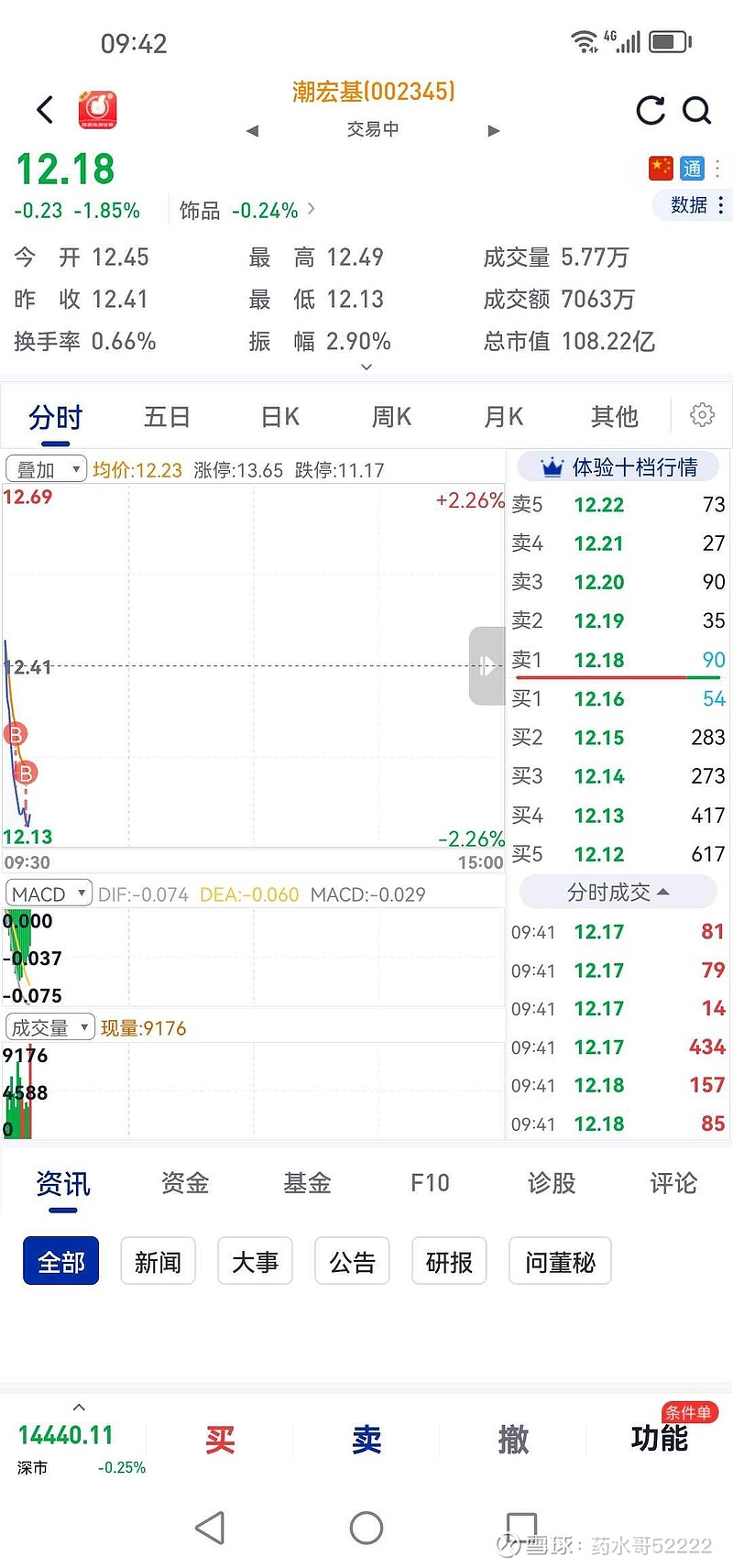Tap the 通 Shenzhen-Connect badge
The height and width of the screenshot is (1568, 733).
(x=694, y=168)
